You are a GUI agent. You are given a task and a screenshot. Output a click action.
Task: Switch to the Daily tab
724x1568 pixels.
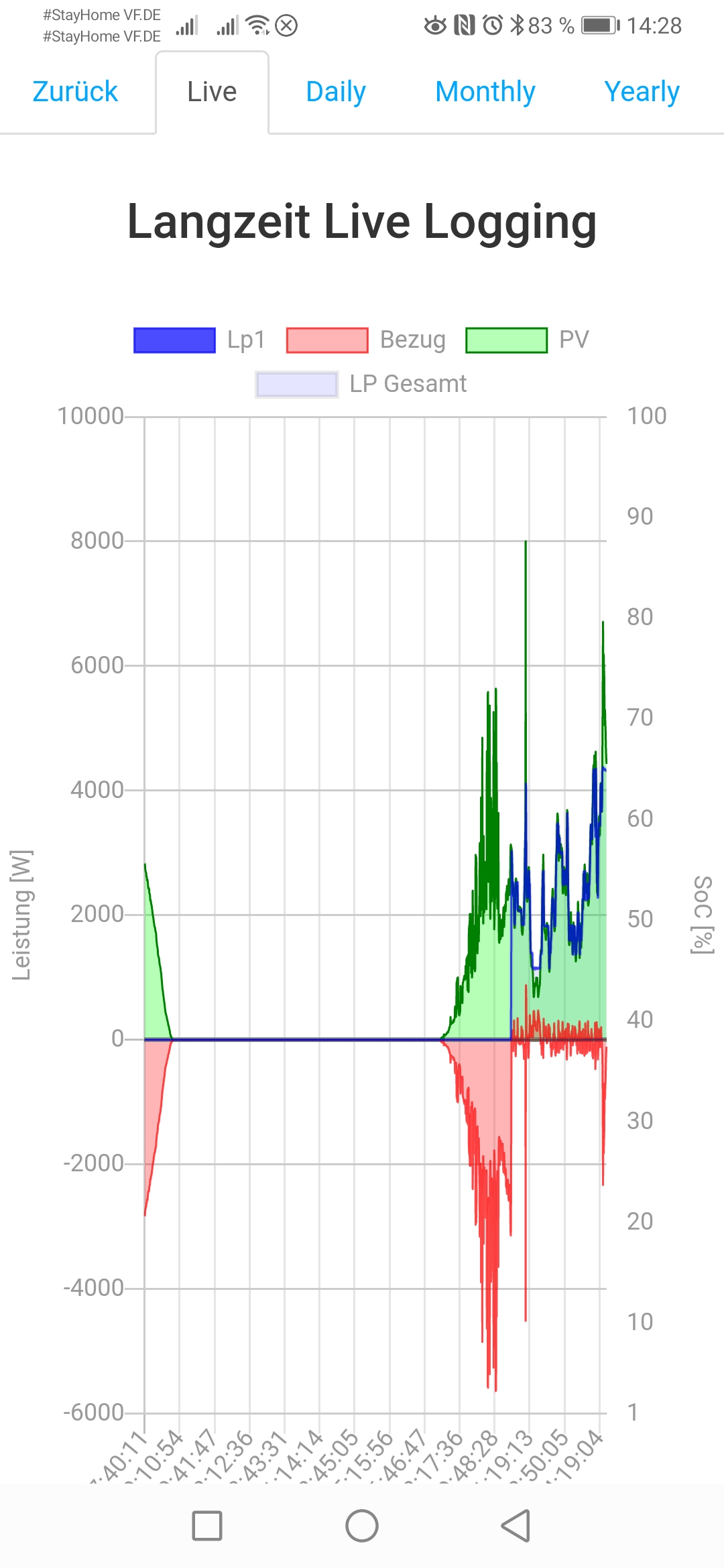(335, 92)
